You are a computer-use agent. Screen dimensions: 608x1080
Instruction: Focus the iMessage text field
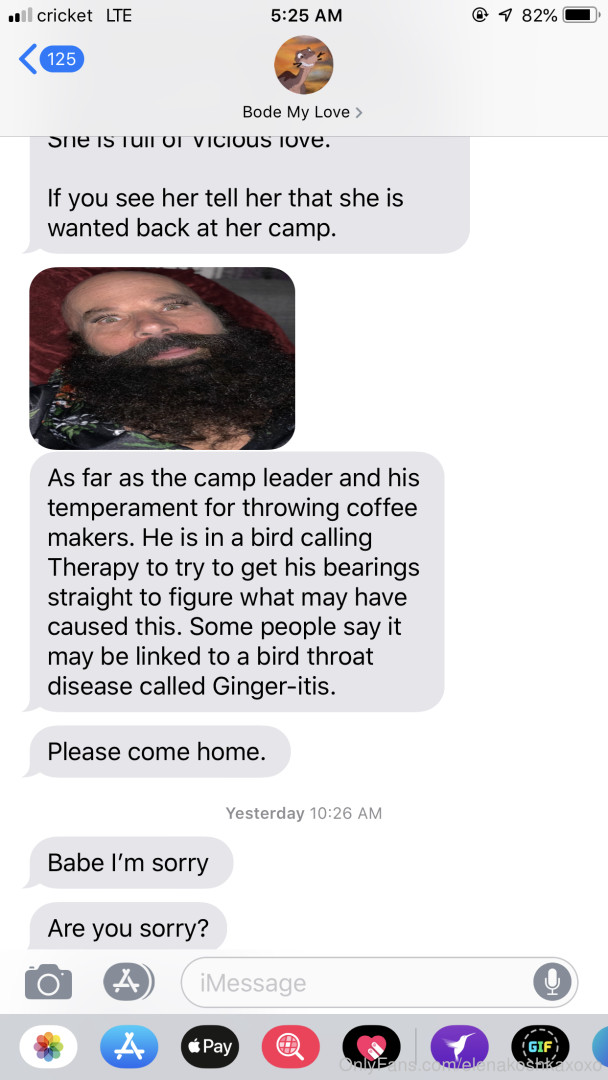click(x=360, y=983)
